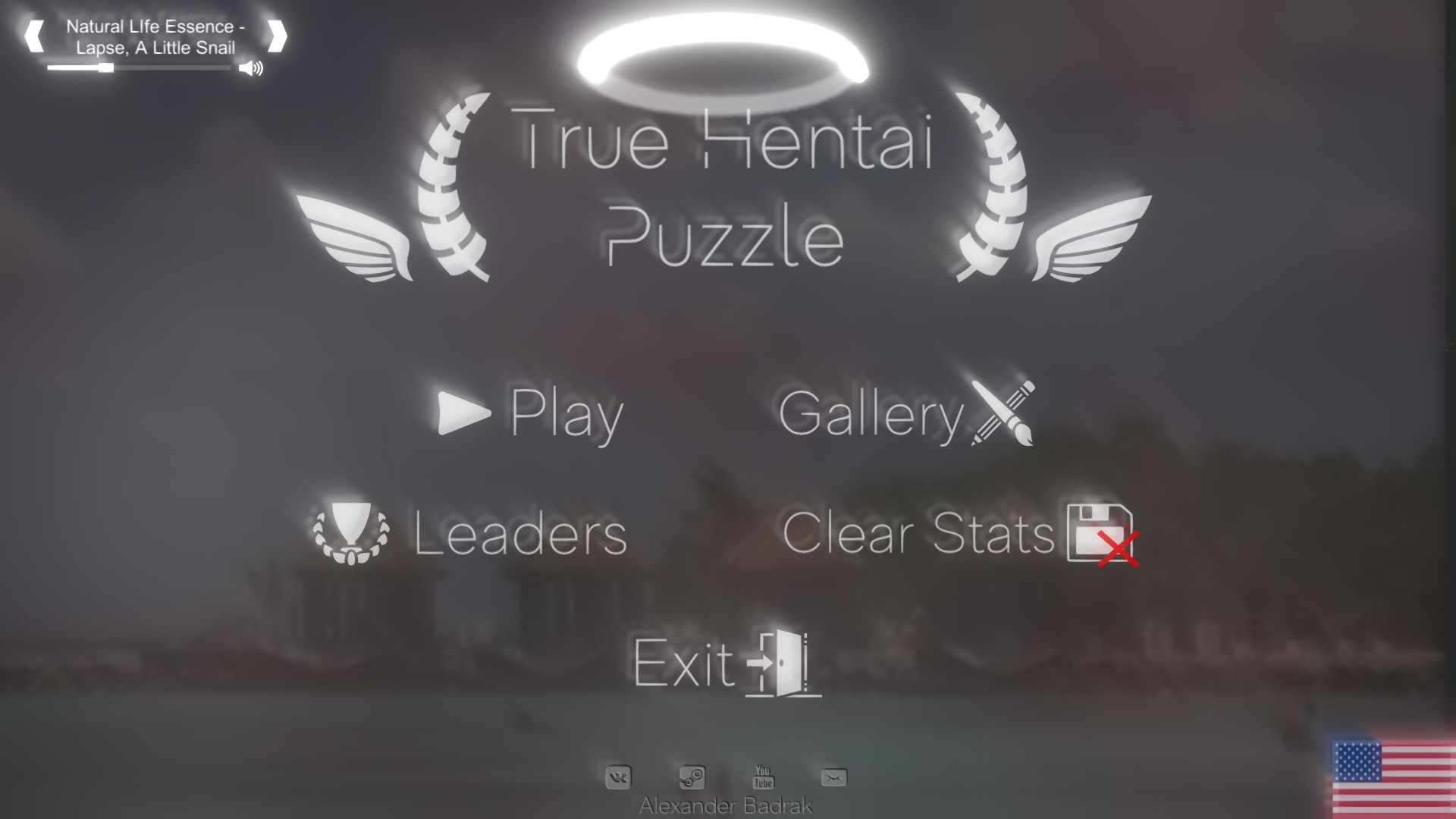The width and height of the screenshot is (1456, 819).
Task: Skip to the next music track
Action: 278,36
